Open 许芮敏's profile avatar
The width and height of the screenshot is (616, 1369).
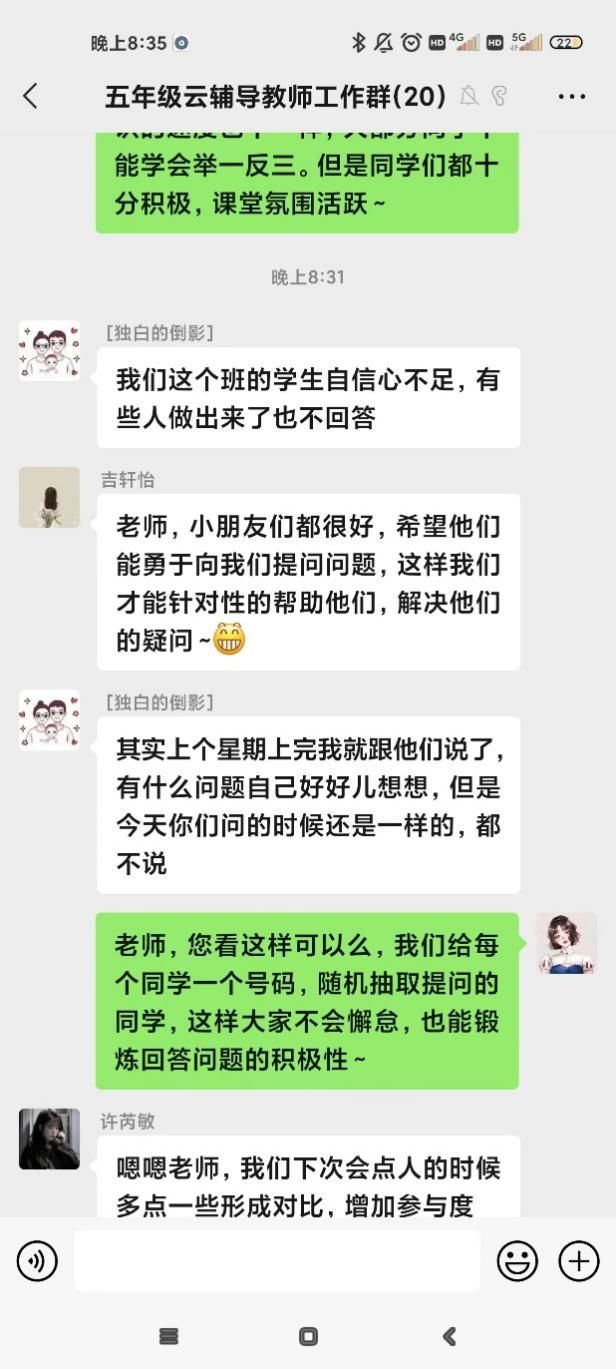click(x=49, y=1138)
